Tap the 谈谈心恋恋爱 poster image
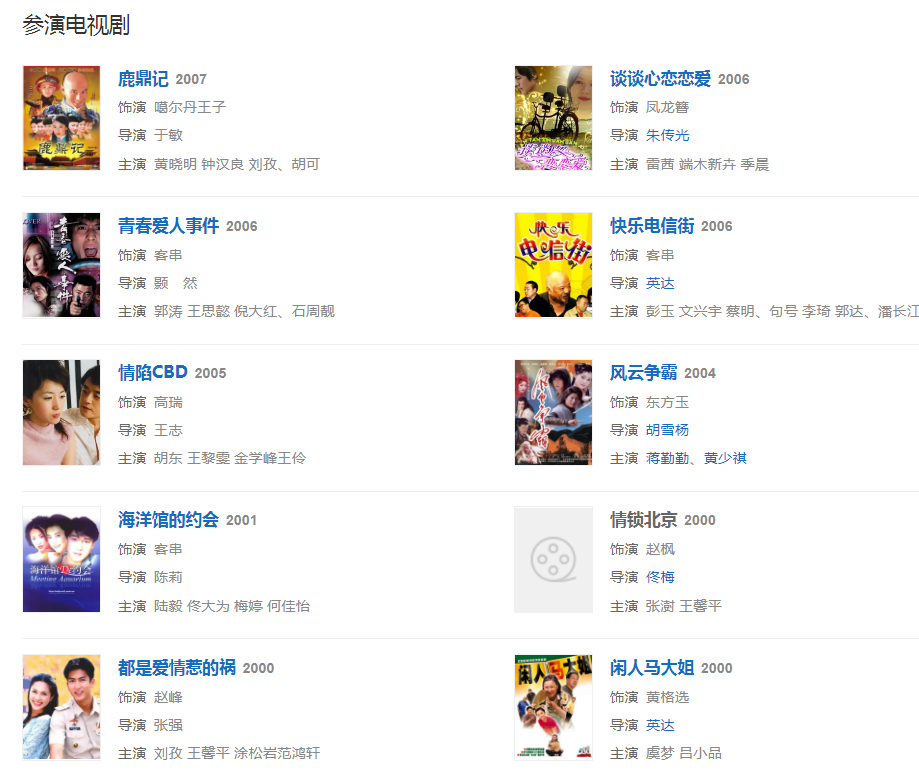 [x=553, y=118]
